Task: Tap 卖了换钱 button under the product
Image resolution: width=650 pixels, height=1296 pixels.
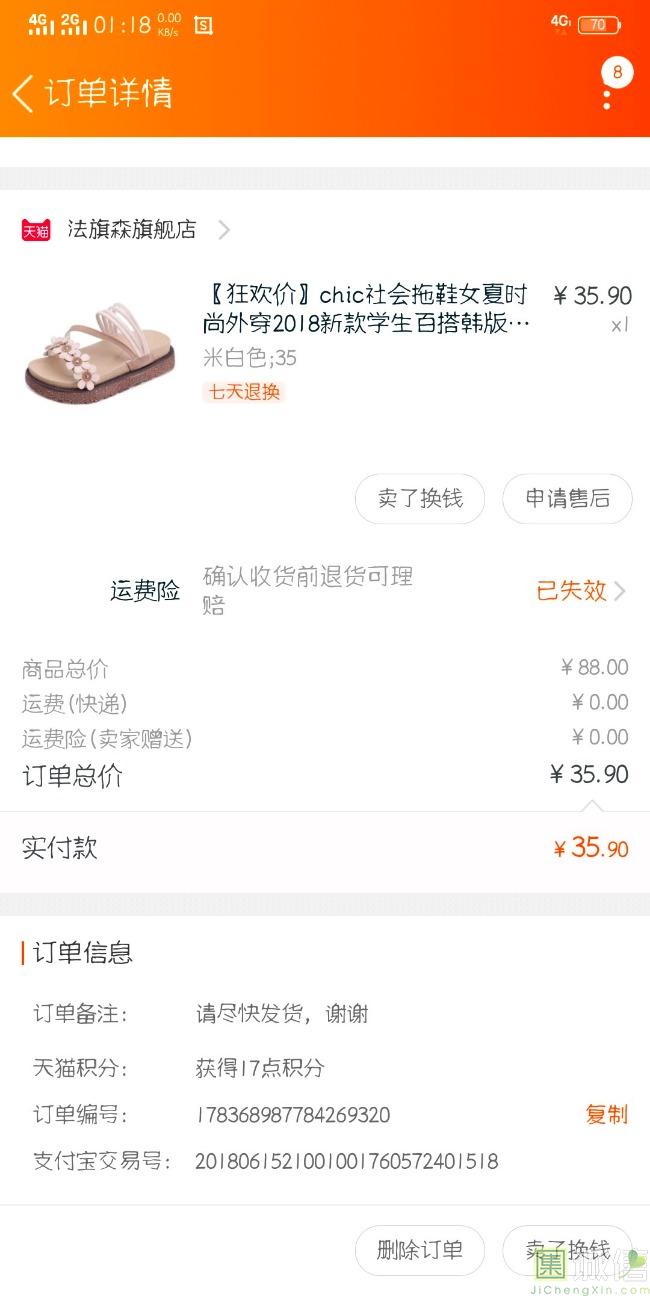Action: click(x=420, y=498)
